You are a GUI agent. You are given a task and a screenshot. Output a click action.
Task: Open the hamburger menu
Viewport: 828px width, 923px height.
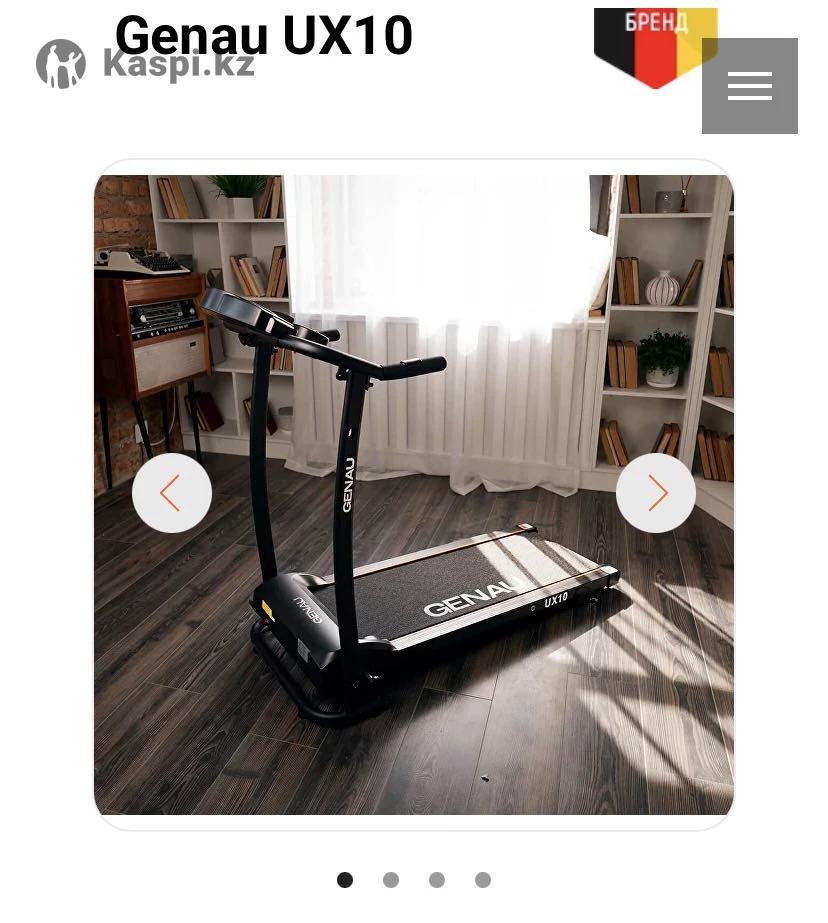(749, 86)
